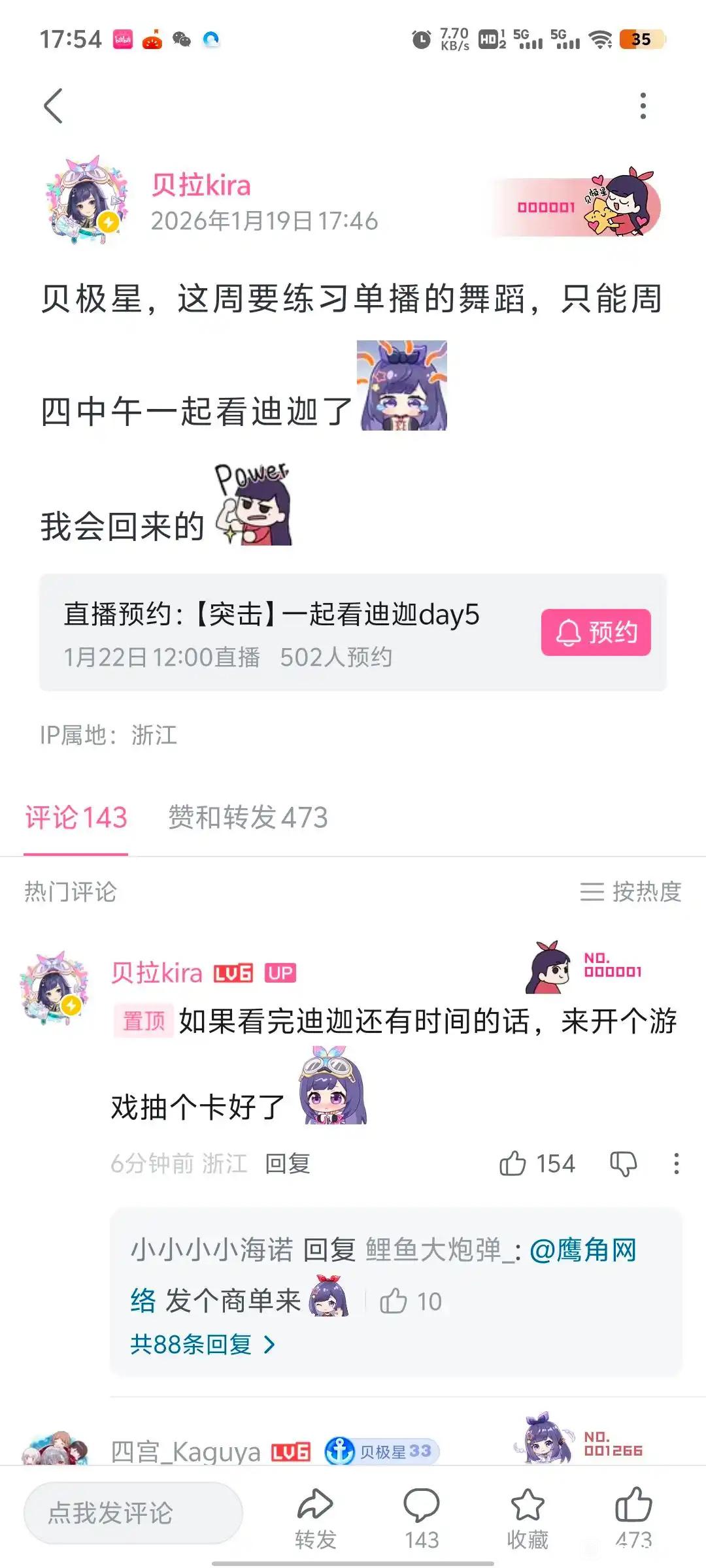This screenshot has width=706, height=1568.
Task: Save the post with 收藏 star
Action: 528,1518
